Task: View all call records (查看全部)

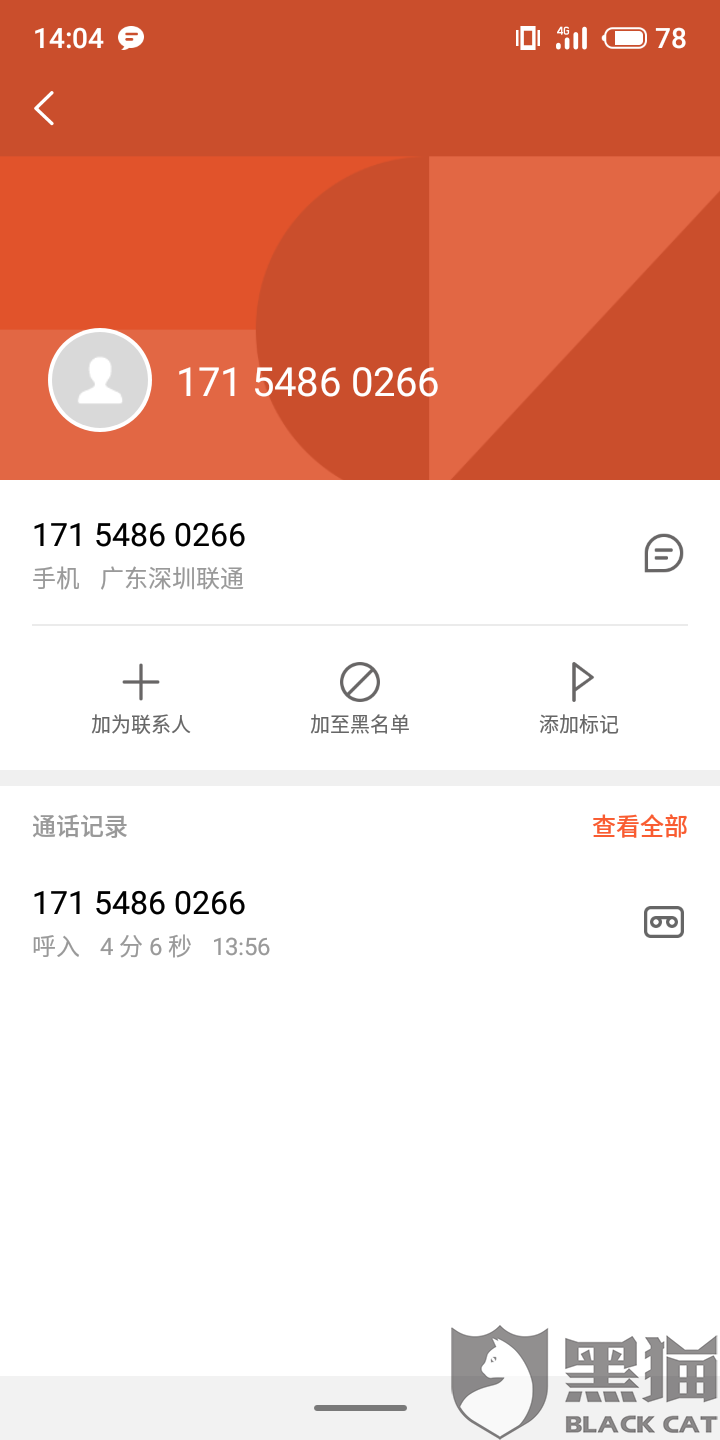Action: point(639,827)
